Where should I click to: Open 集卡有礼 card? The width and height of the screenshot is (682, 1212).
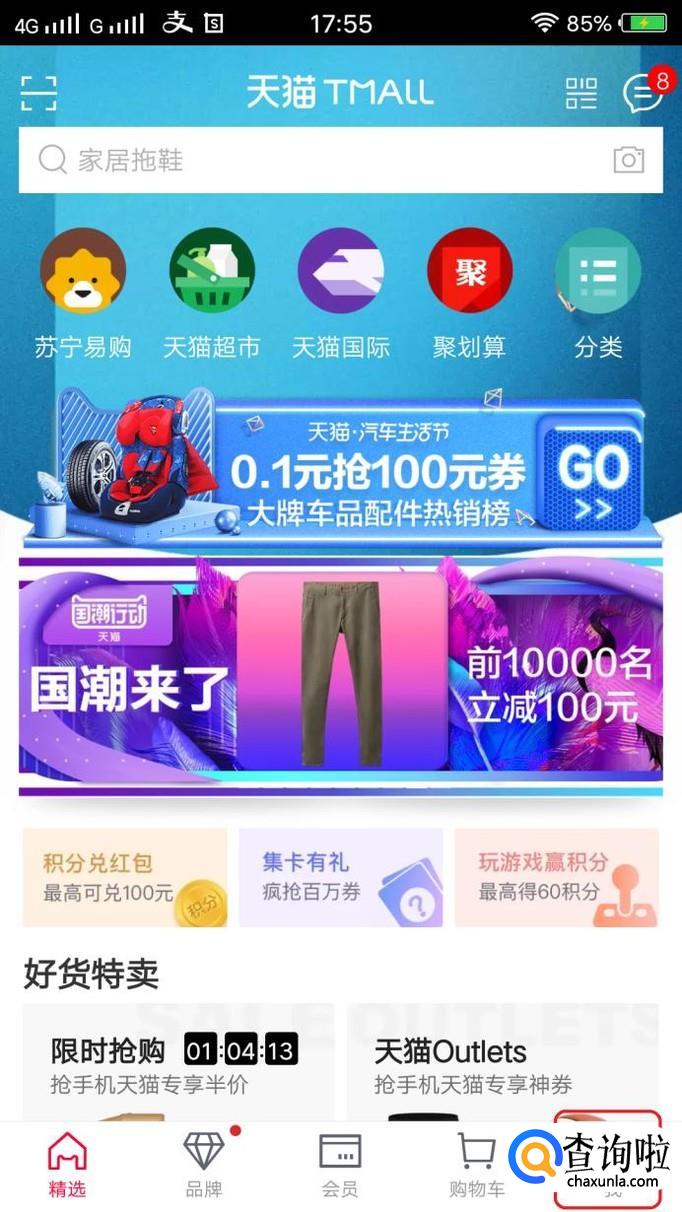coord(340,877)
